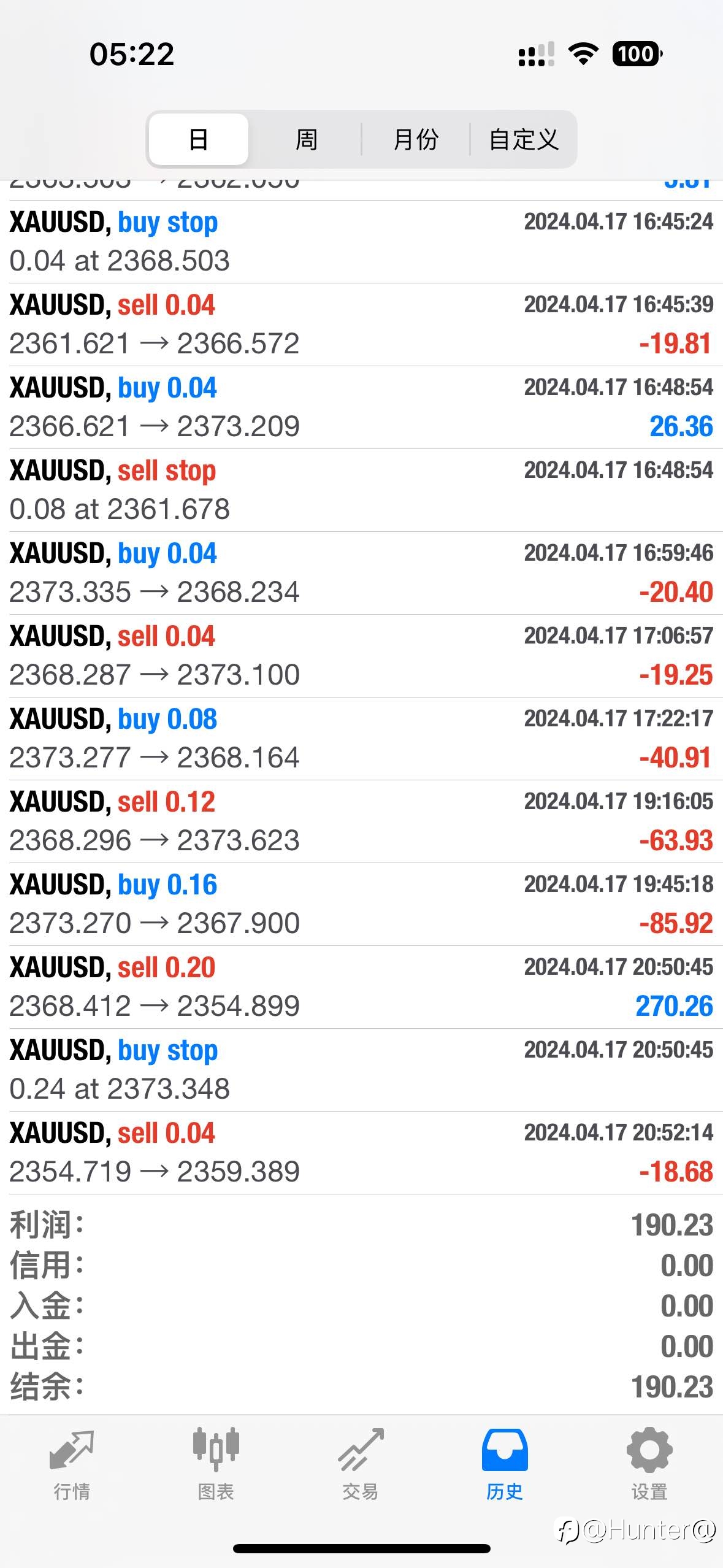The width and height of the screenshot is (723, 1568).
Task: Open the 行情 quotes tab
Action: (x=72, y=1464)
